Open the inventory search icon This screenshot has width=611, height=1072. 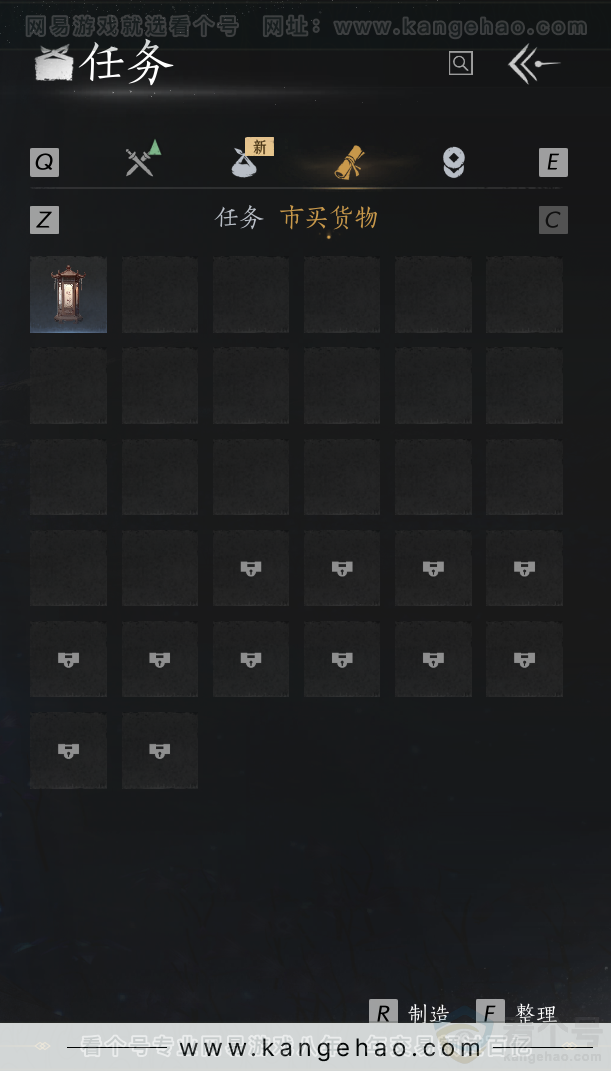tap(461, 64)
